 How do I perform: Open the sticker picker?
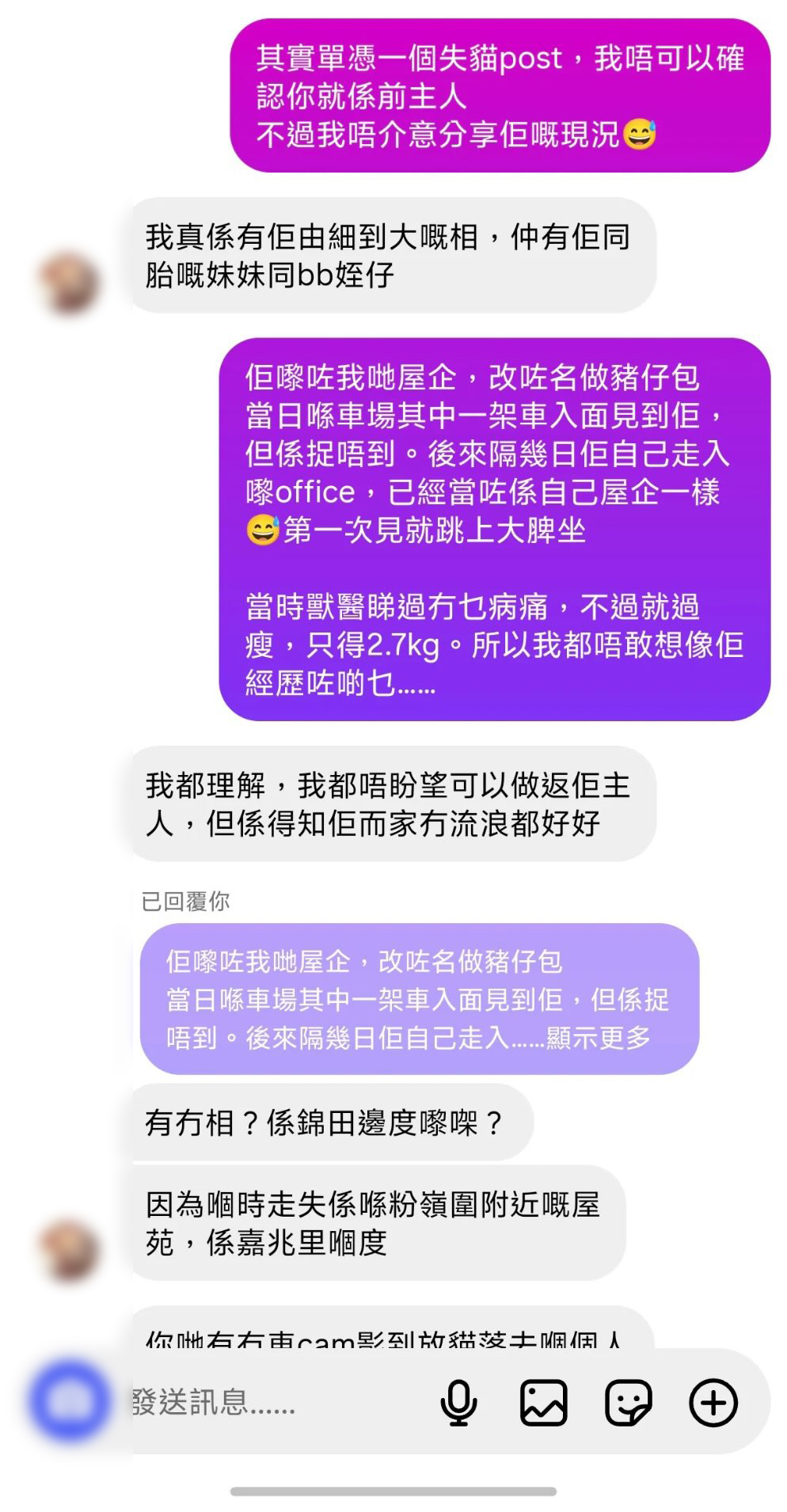[x=628, y=1402]
